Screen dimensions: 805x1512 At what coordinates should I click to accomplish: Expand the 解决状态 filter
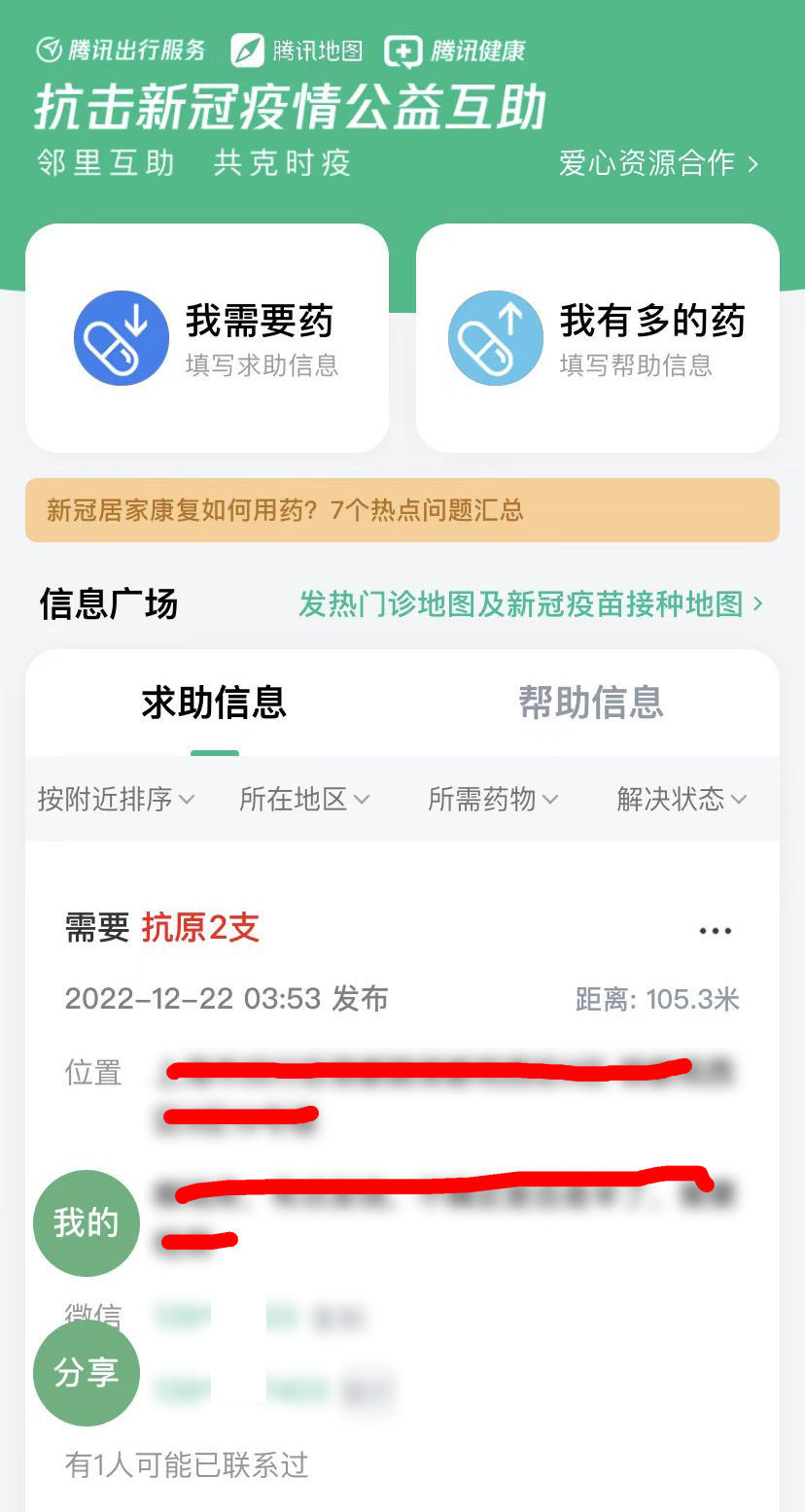click(x=682, y=800)
